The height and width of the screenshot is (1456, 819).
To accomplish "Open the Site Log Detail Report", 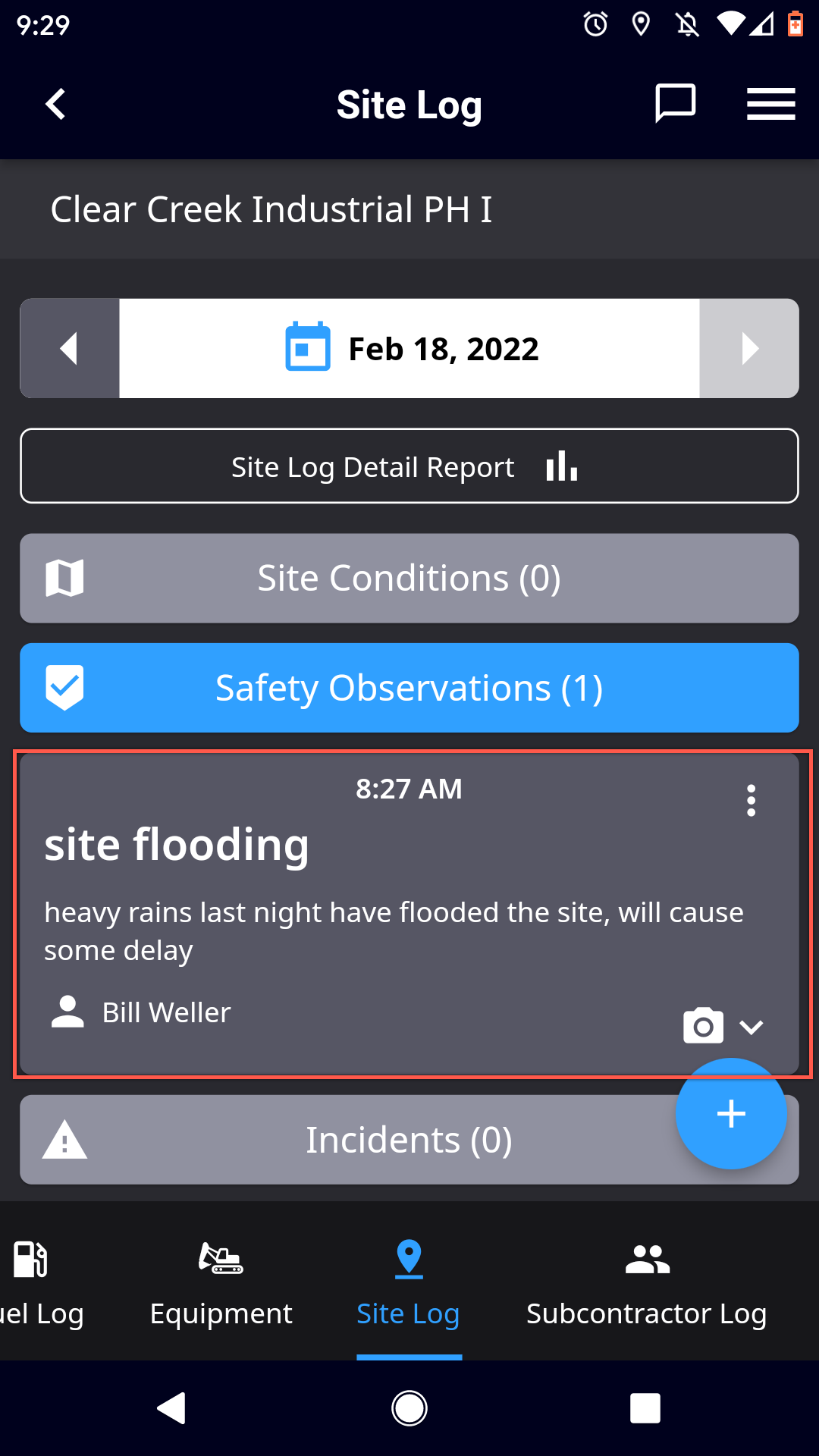I will pyautogui.click(x=409, y=466).
